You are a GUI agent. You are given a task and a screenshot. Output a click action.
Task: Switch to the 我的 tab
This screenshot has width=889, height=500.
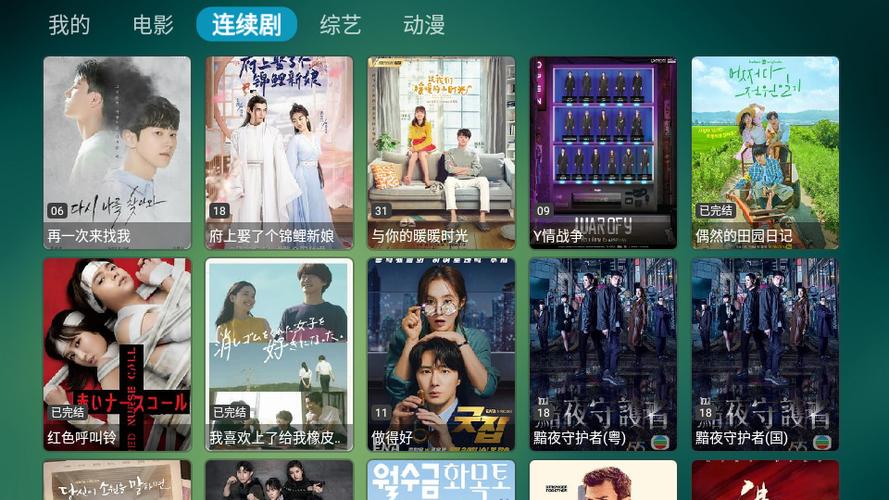(x=69, y=25)
